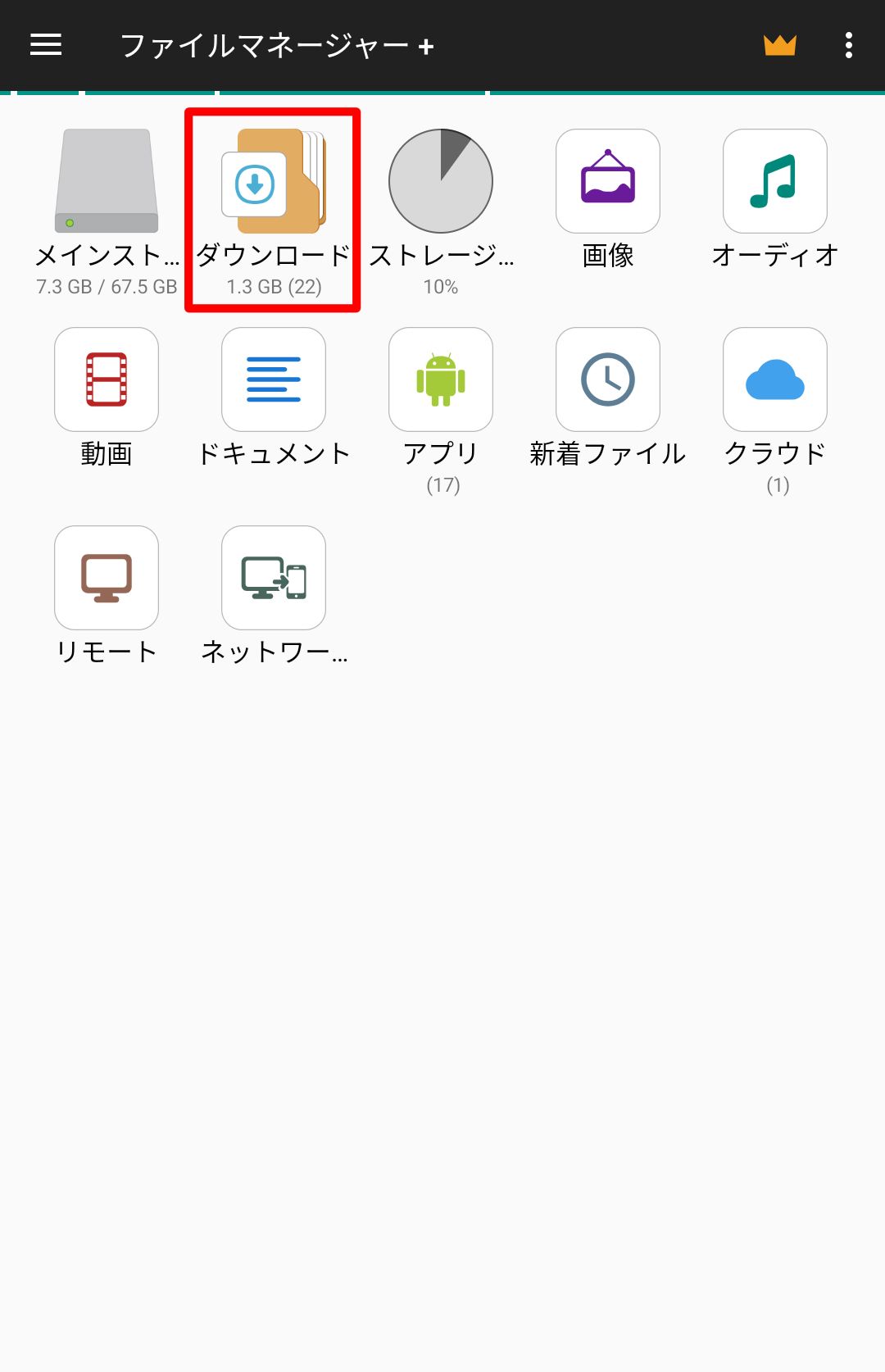
Task: Open the クラウド (Cloud) storage icon
Action: tap(774, 379)
